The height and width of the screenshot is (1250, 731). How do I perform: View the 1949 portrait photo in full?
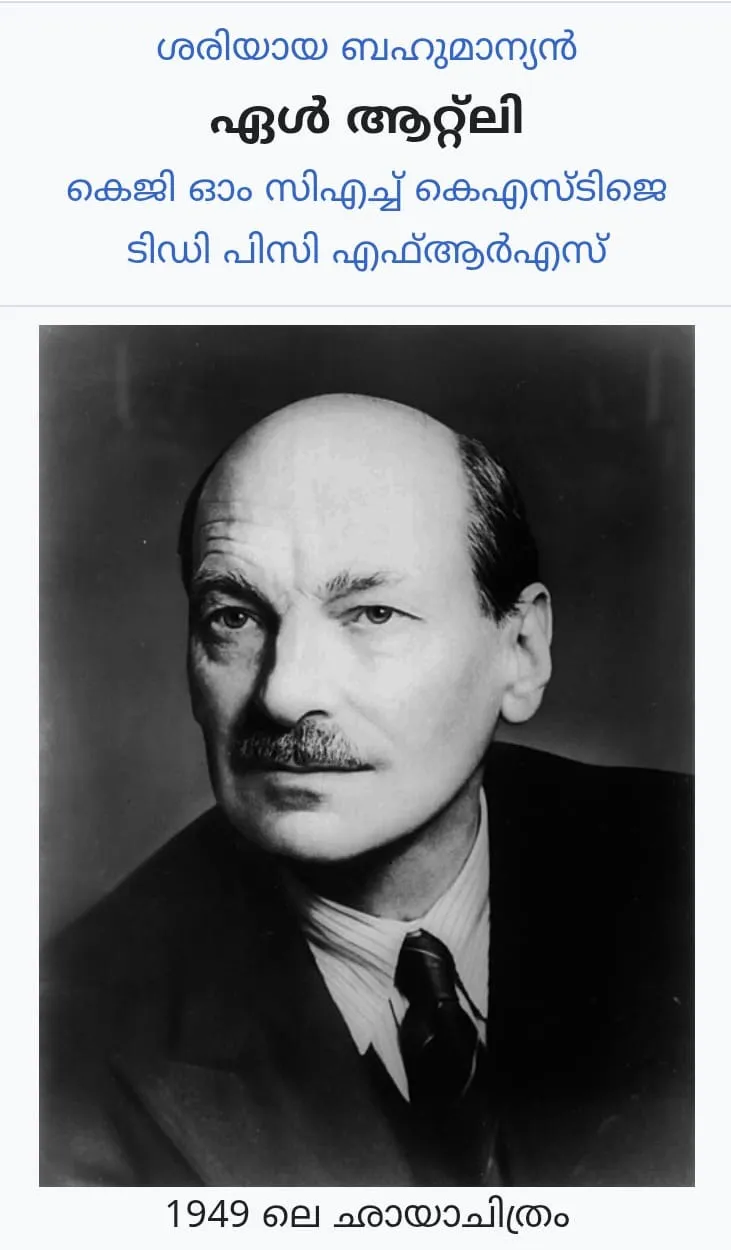click(366, 755)
